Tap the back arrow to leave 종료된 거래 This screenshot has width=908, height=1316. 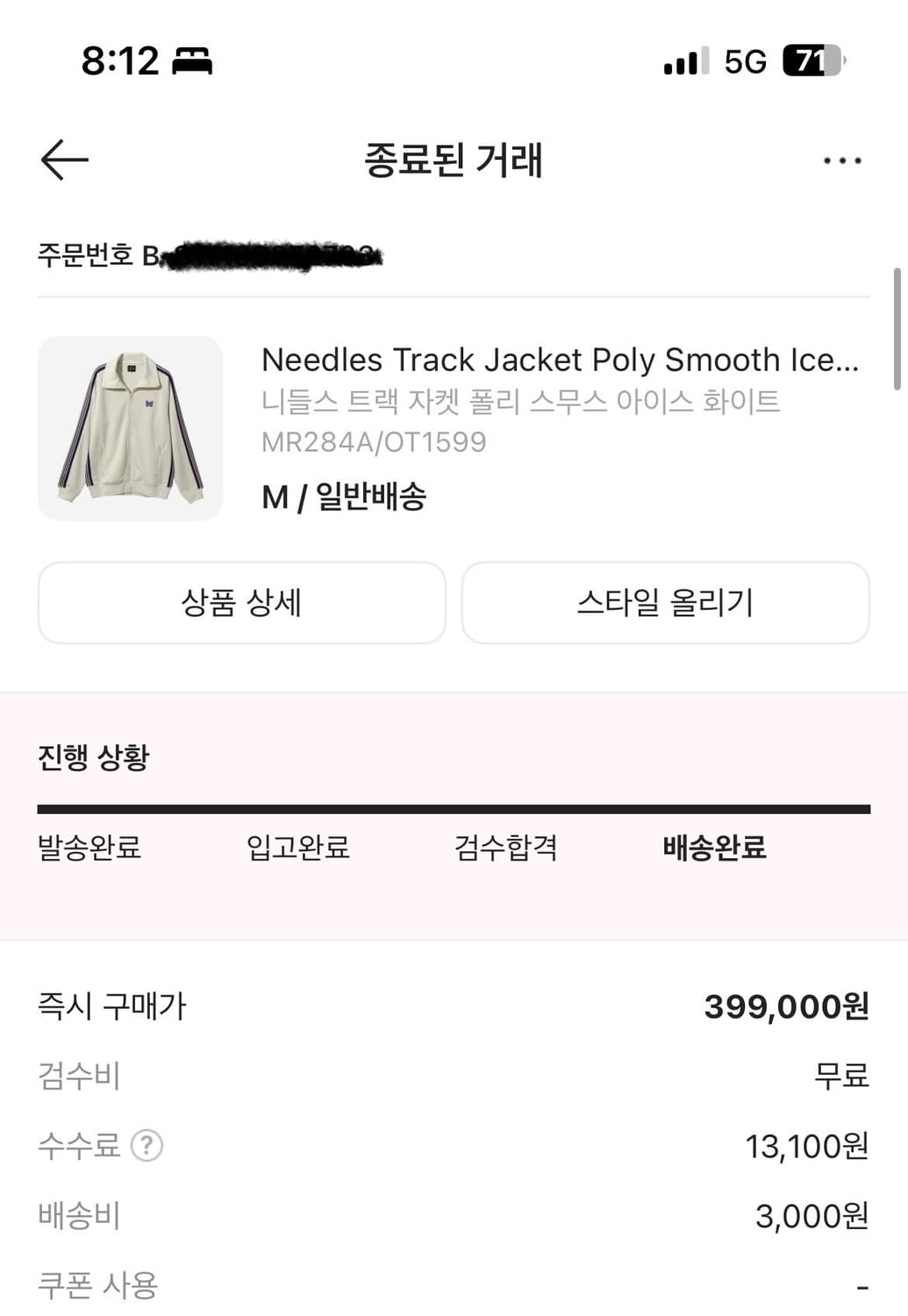point(62,160)
